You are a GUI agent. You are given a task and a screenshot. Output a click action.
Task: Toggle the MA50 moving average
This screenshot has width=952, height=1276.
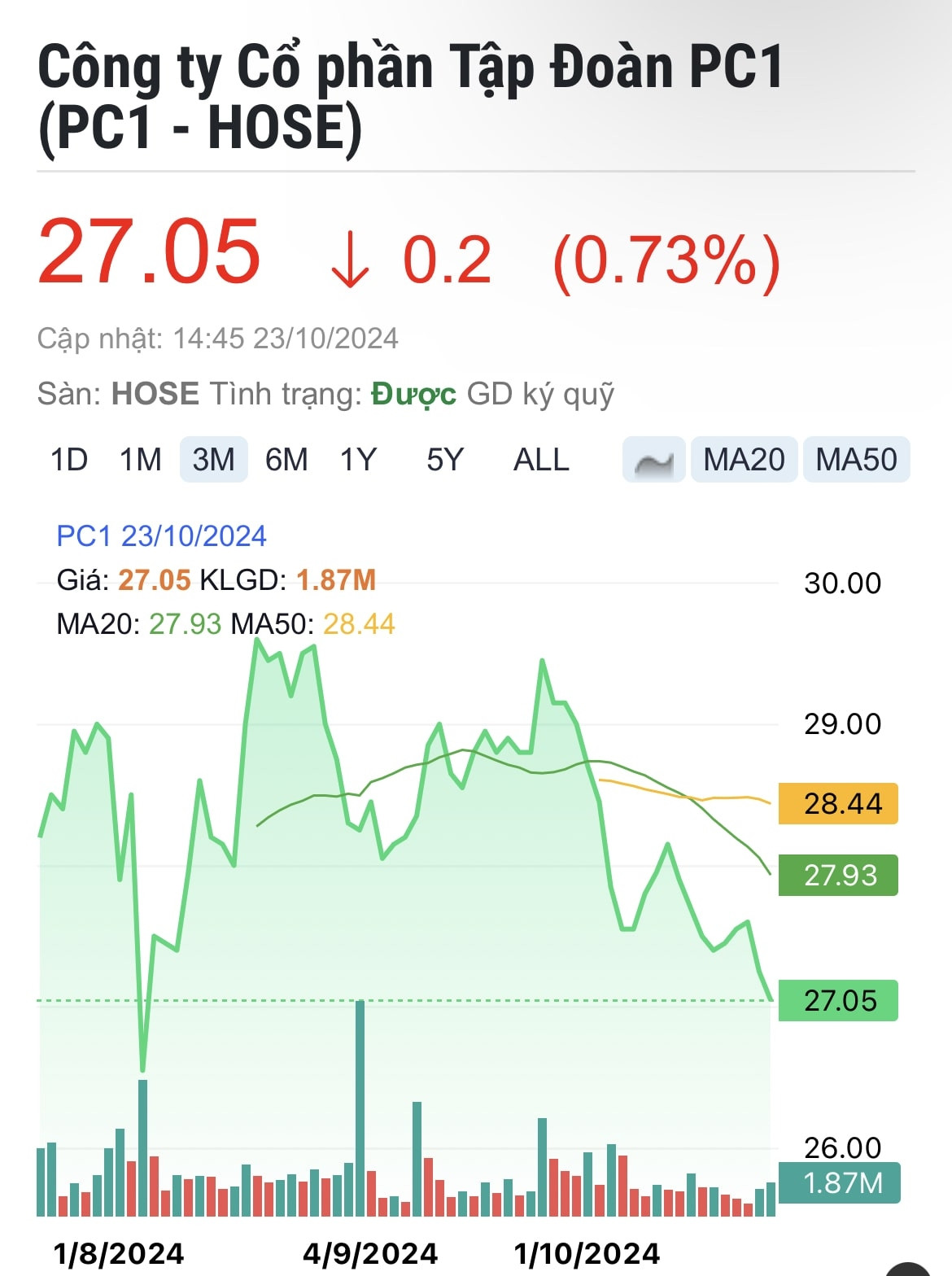(x=856, y=460)
